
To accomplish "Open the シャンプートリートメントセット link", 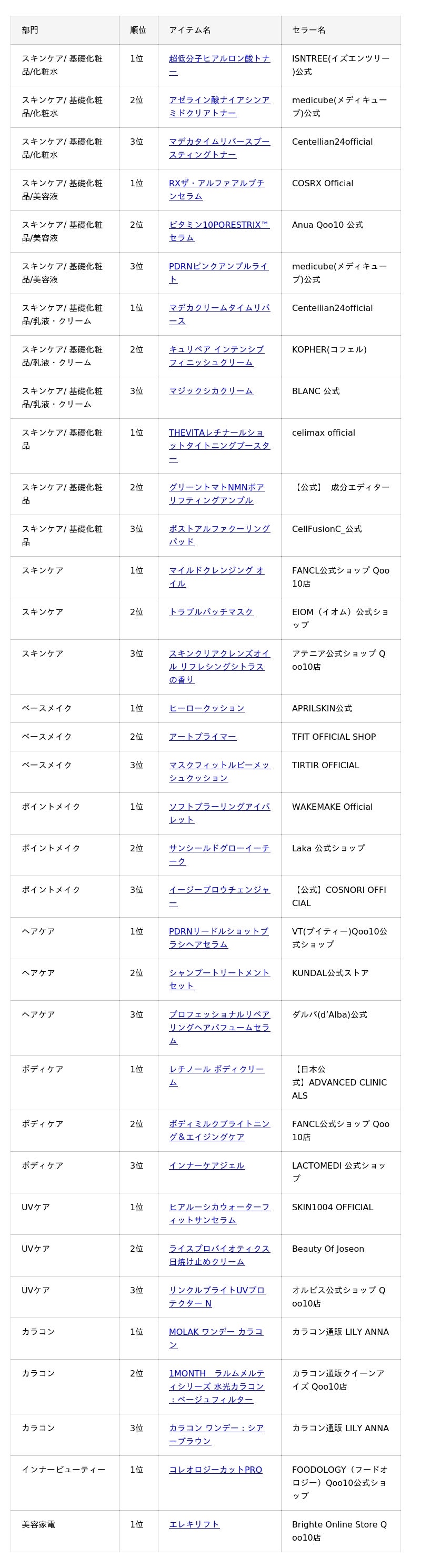I will coord(219,979).
